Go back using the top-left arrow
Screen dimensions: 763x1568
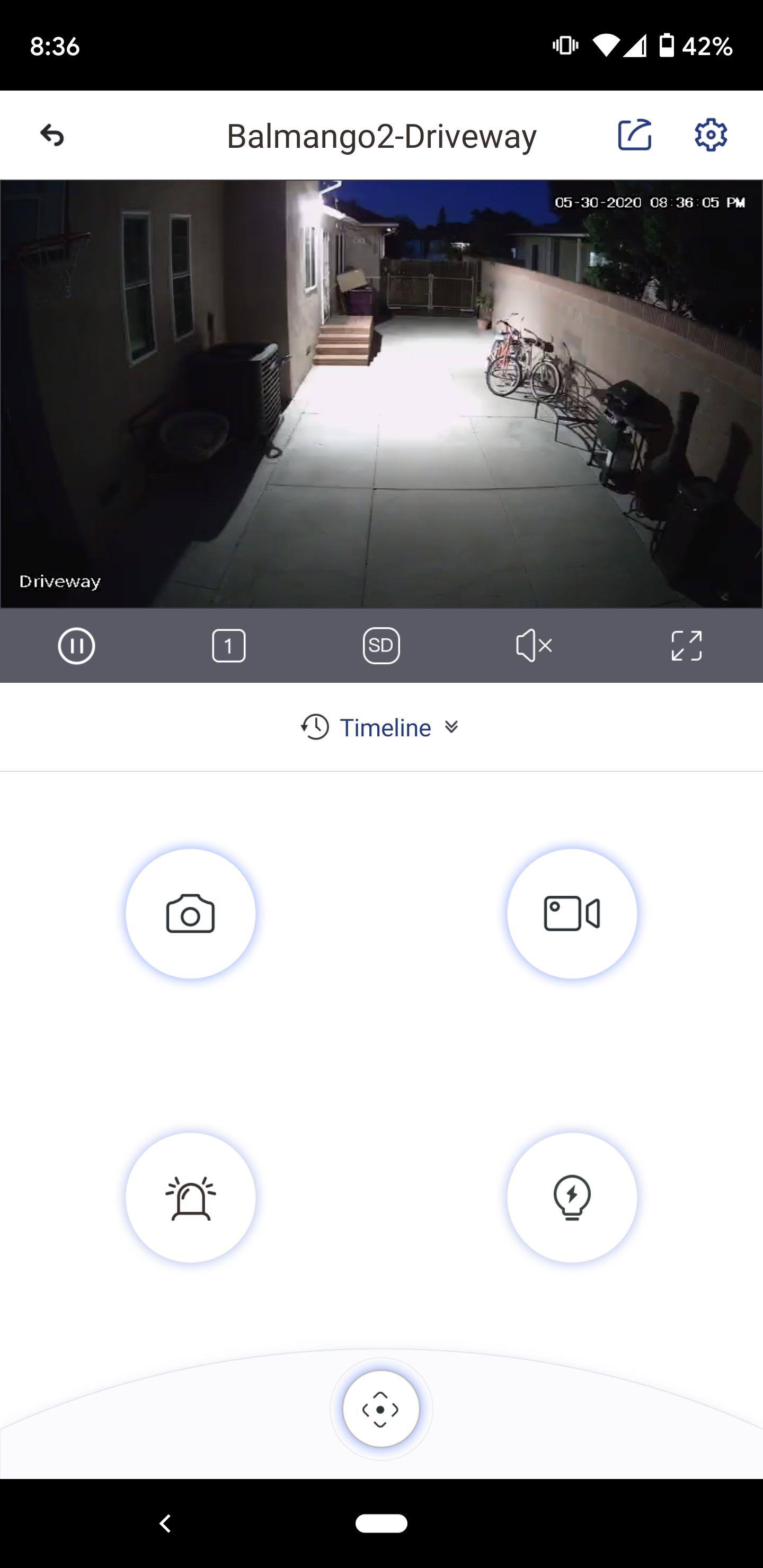point(52,135)
